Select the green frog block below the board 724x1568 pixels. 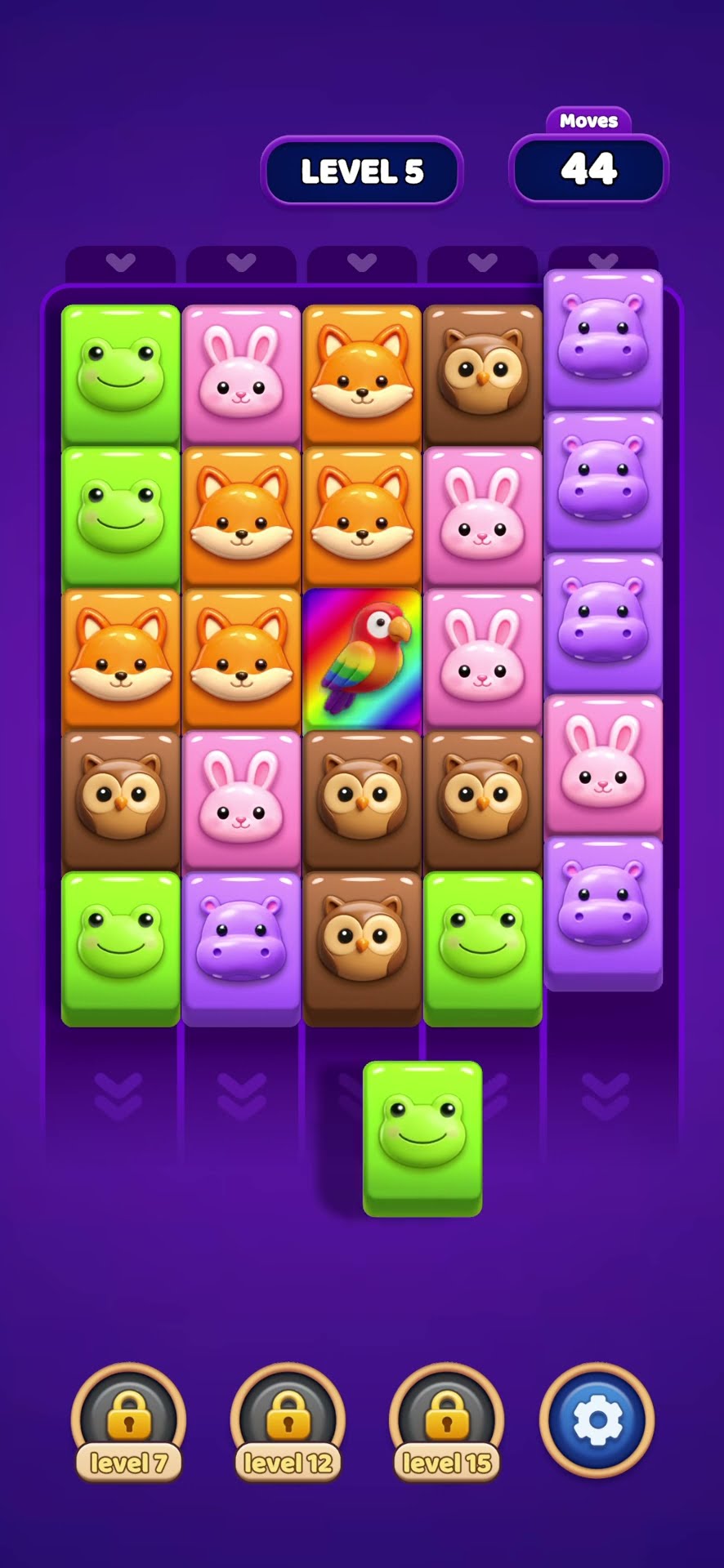click(422, 1138)
